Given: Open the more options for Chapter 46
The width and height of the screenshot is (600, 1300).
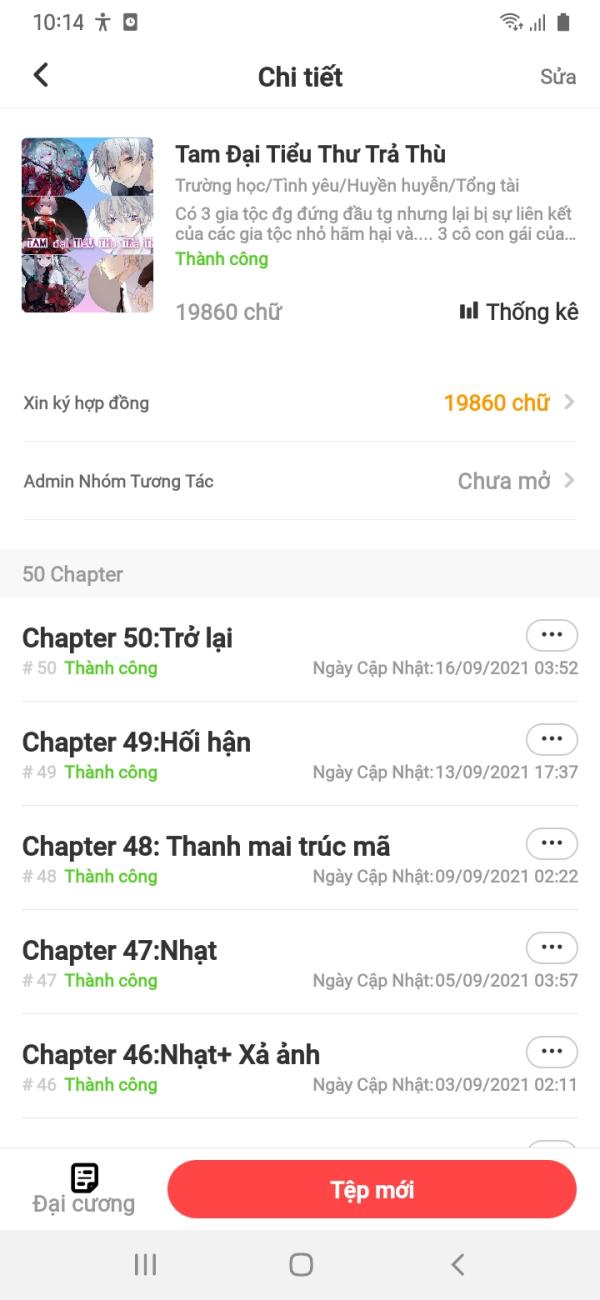Looking at the screenshot, I should tap(552, 1051).
